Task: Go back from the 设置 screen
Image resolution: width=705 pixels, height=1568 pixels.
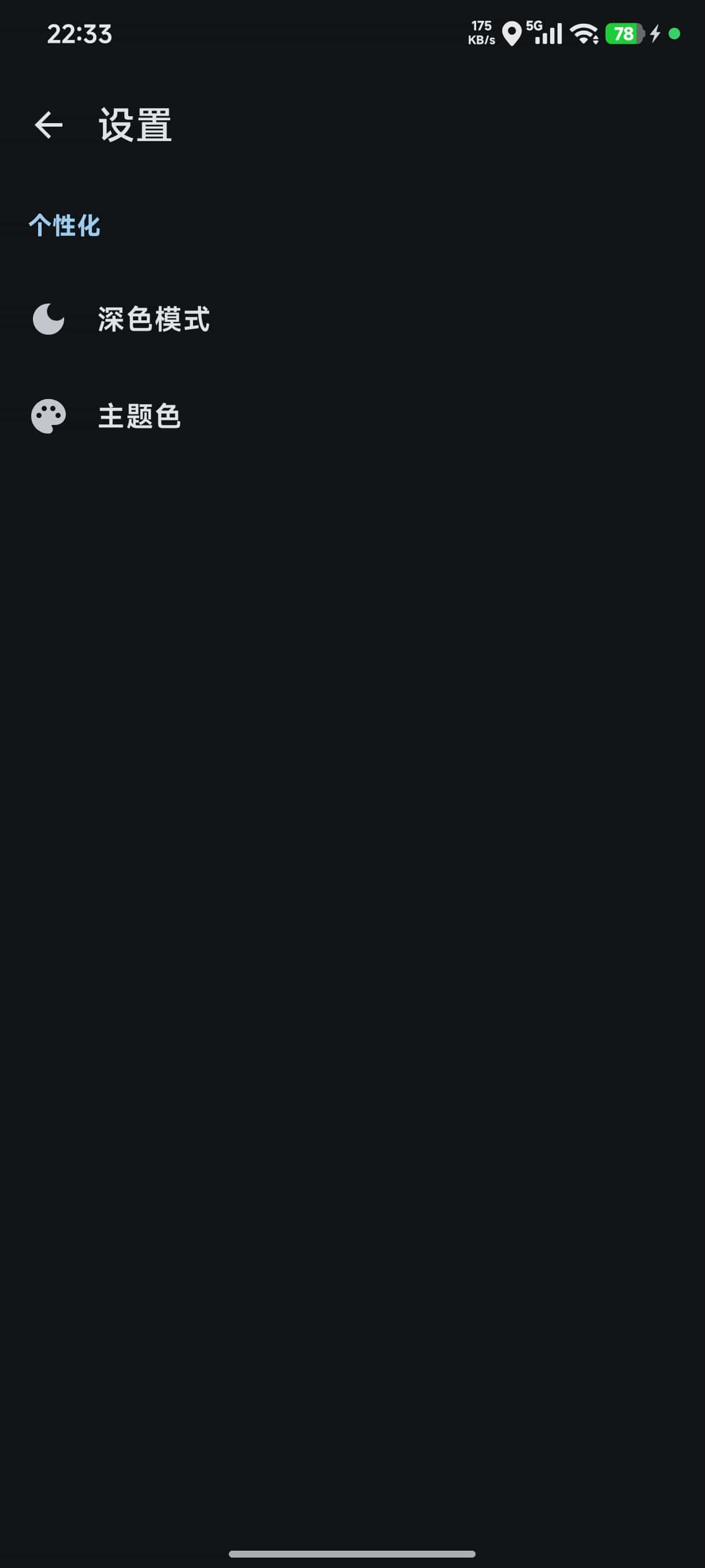Action: coord(49,125)
